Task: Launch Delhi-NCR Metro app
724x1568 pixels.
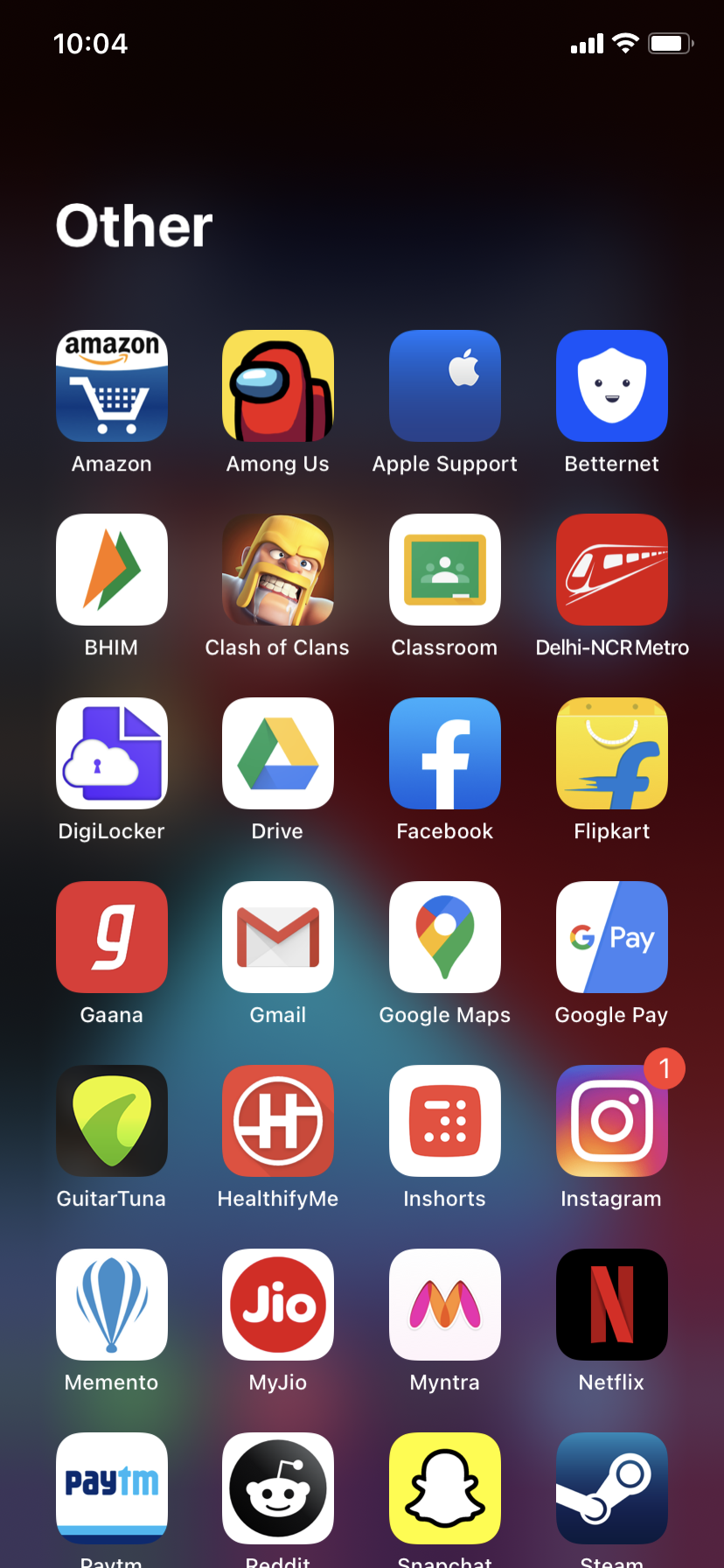Action: tap(612, 570)
